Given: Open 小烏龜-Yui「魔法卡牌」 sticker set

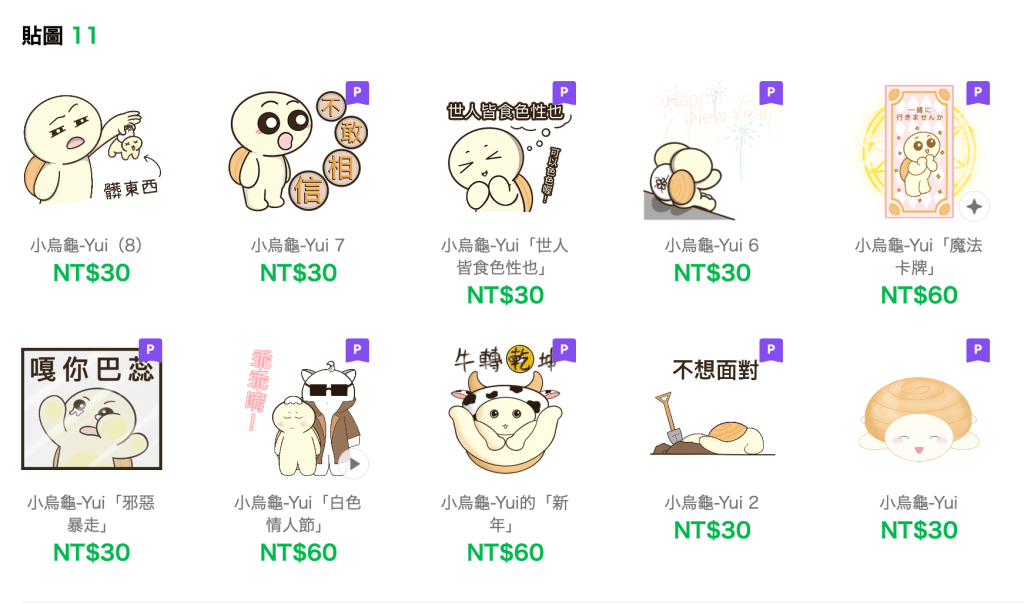Looking at the screenshot, I should click(919, 150).
